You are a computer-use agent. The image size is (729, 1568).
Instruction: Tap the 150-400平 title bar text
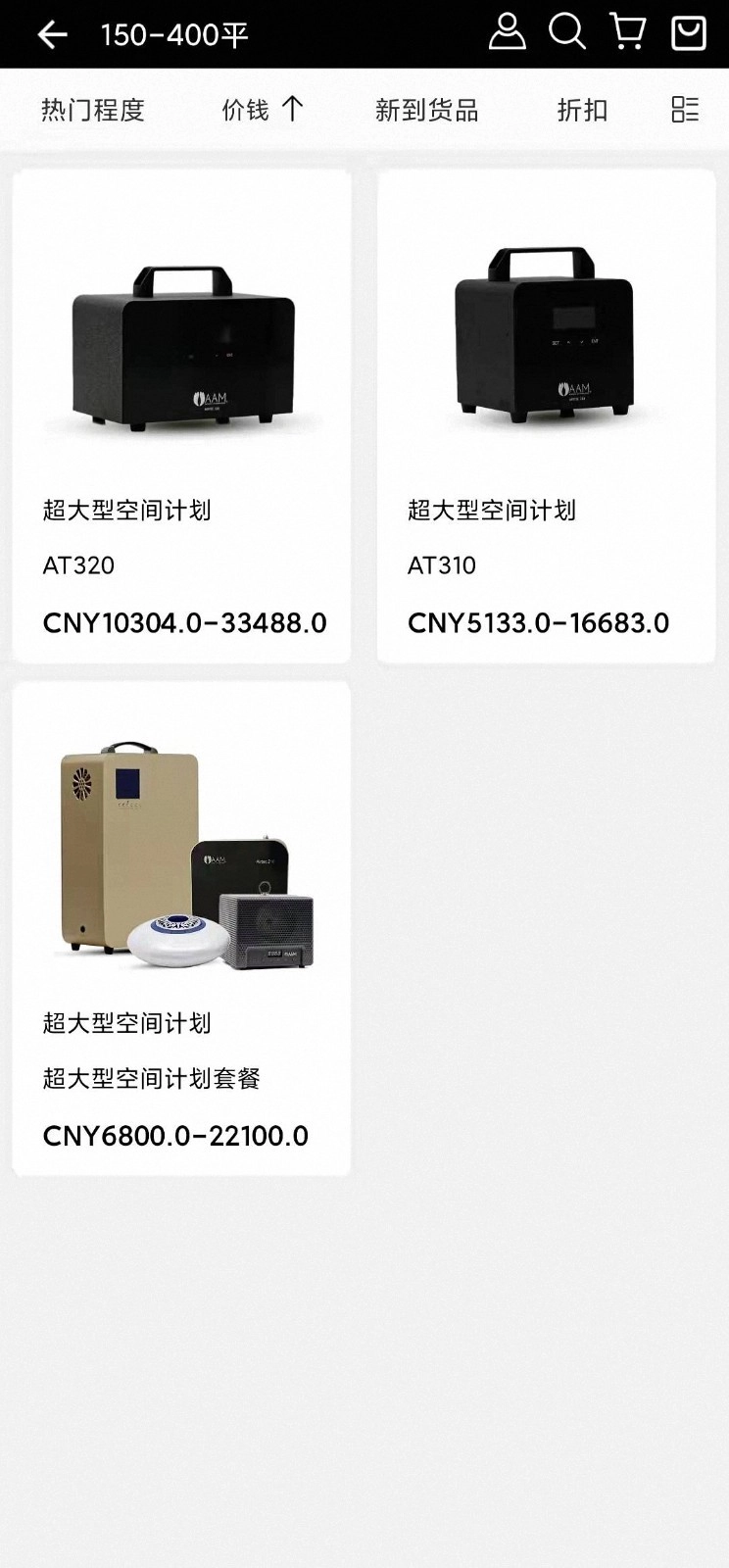[x=175, y=32]
